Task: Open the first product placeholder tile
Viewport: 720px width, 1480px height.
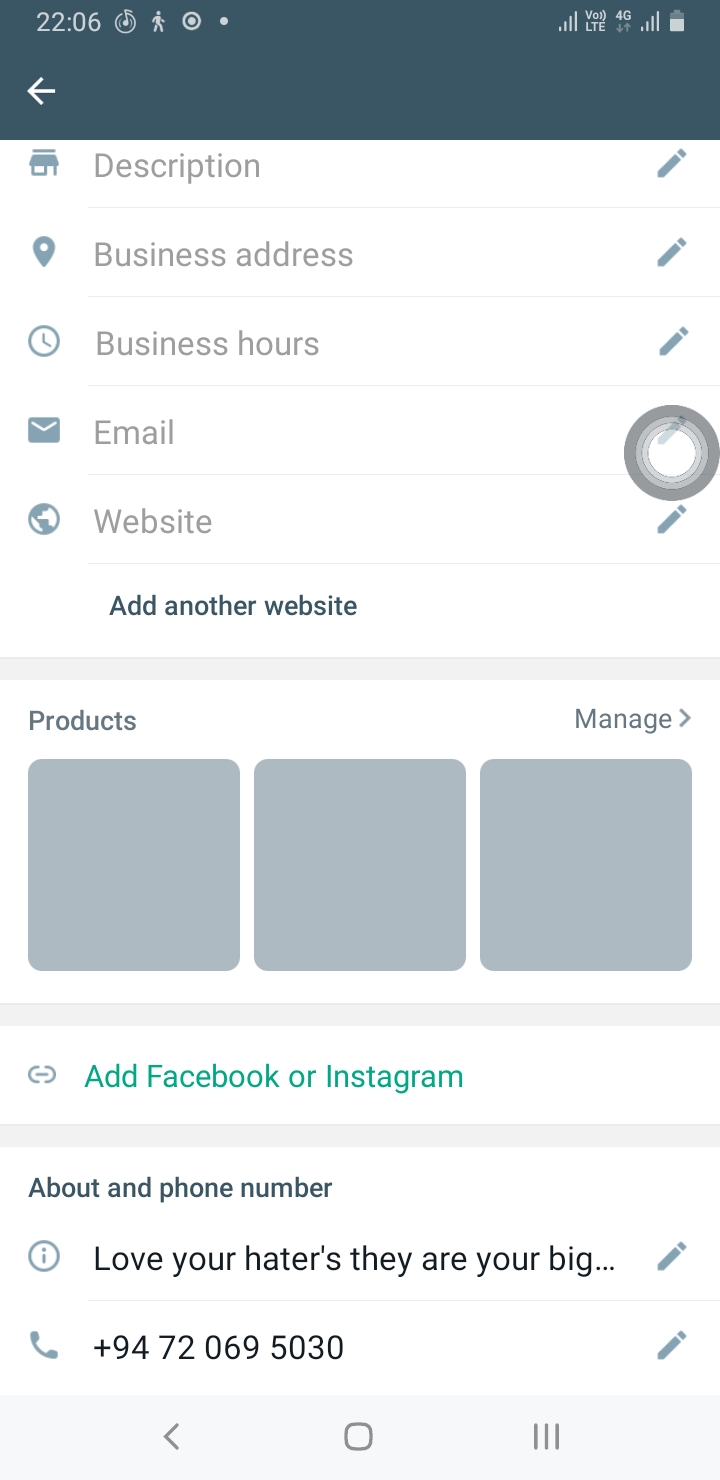Action: pos(134,865)
